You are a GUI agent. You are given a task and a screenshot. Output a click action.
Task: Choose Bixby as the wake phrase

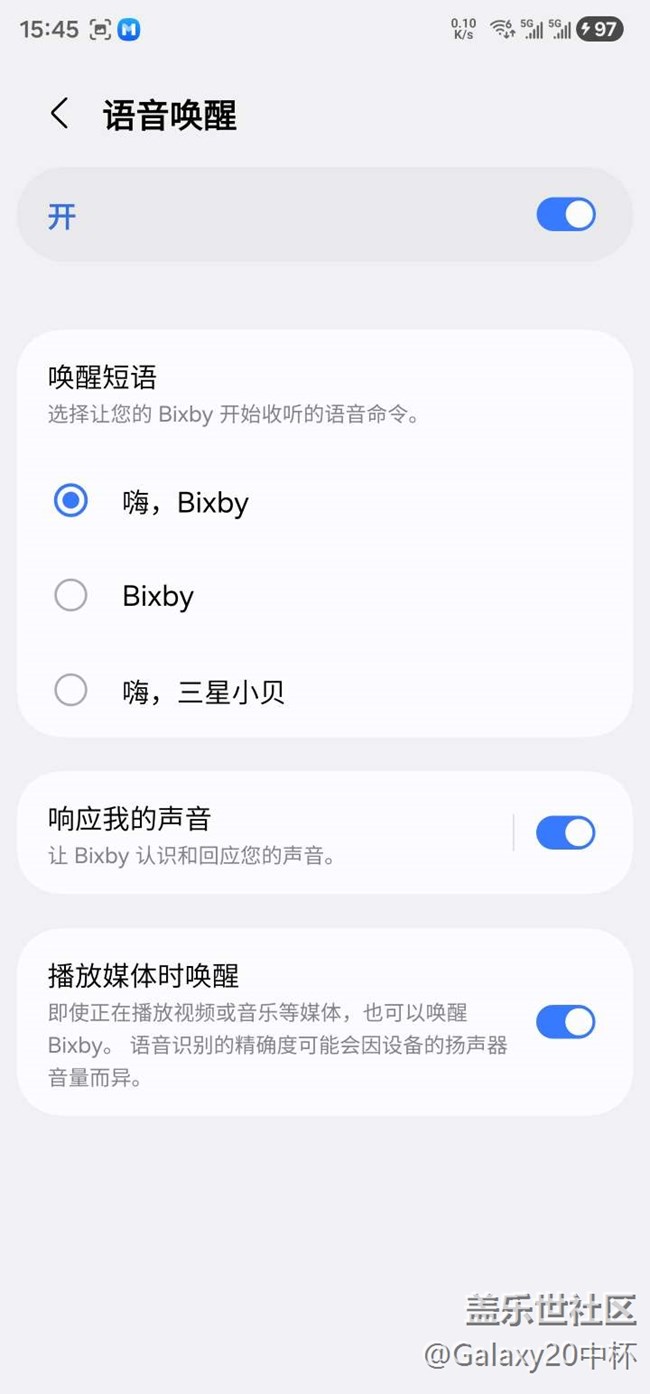pos(71,596)
